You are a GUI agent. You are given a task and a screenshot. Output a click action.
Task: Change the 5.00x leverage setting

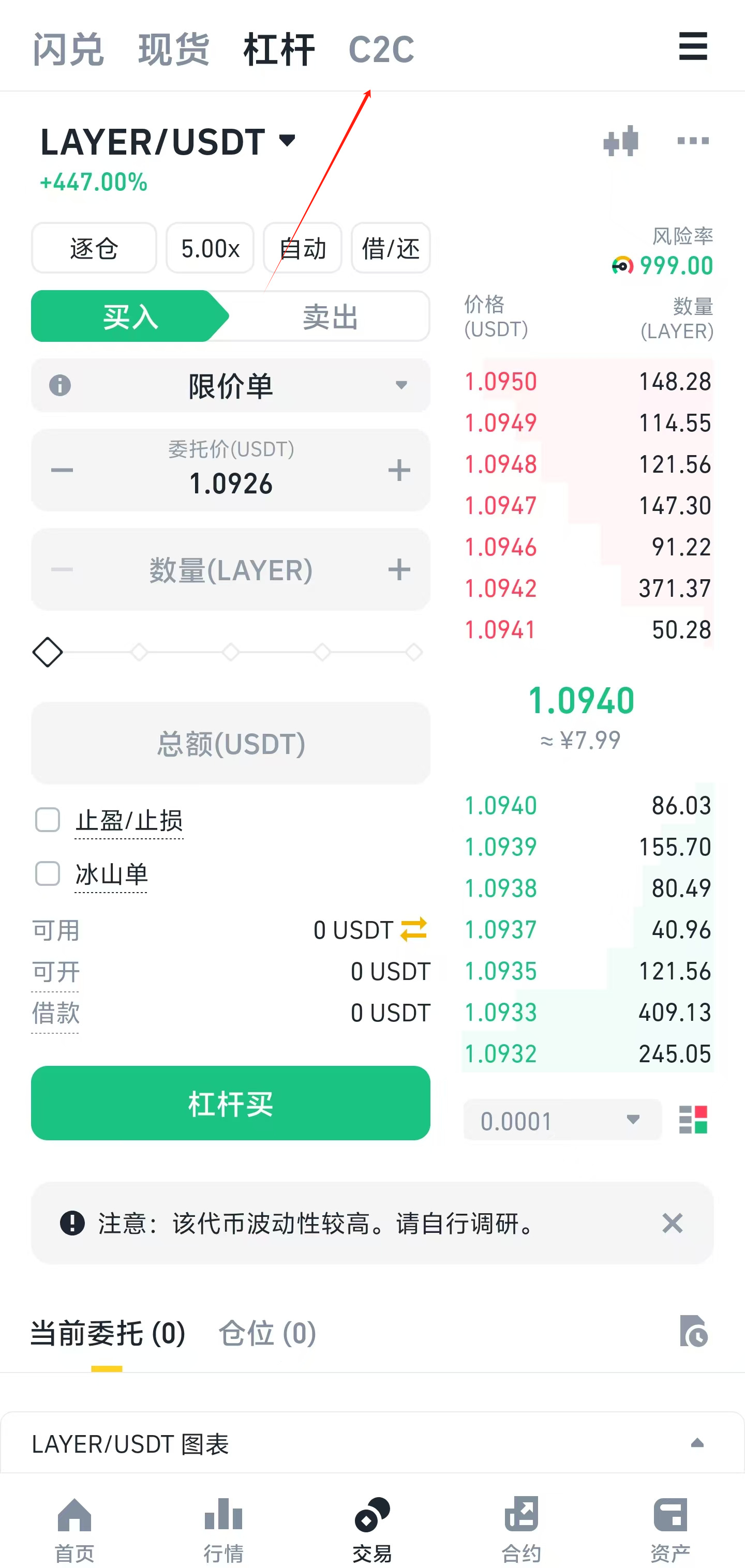tap(210, 248)
